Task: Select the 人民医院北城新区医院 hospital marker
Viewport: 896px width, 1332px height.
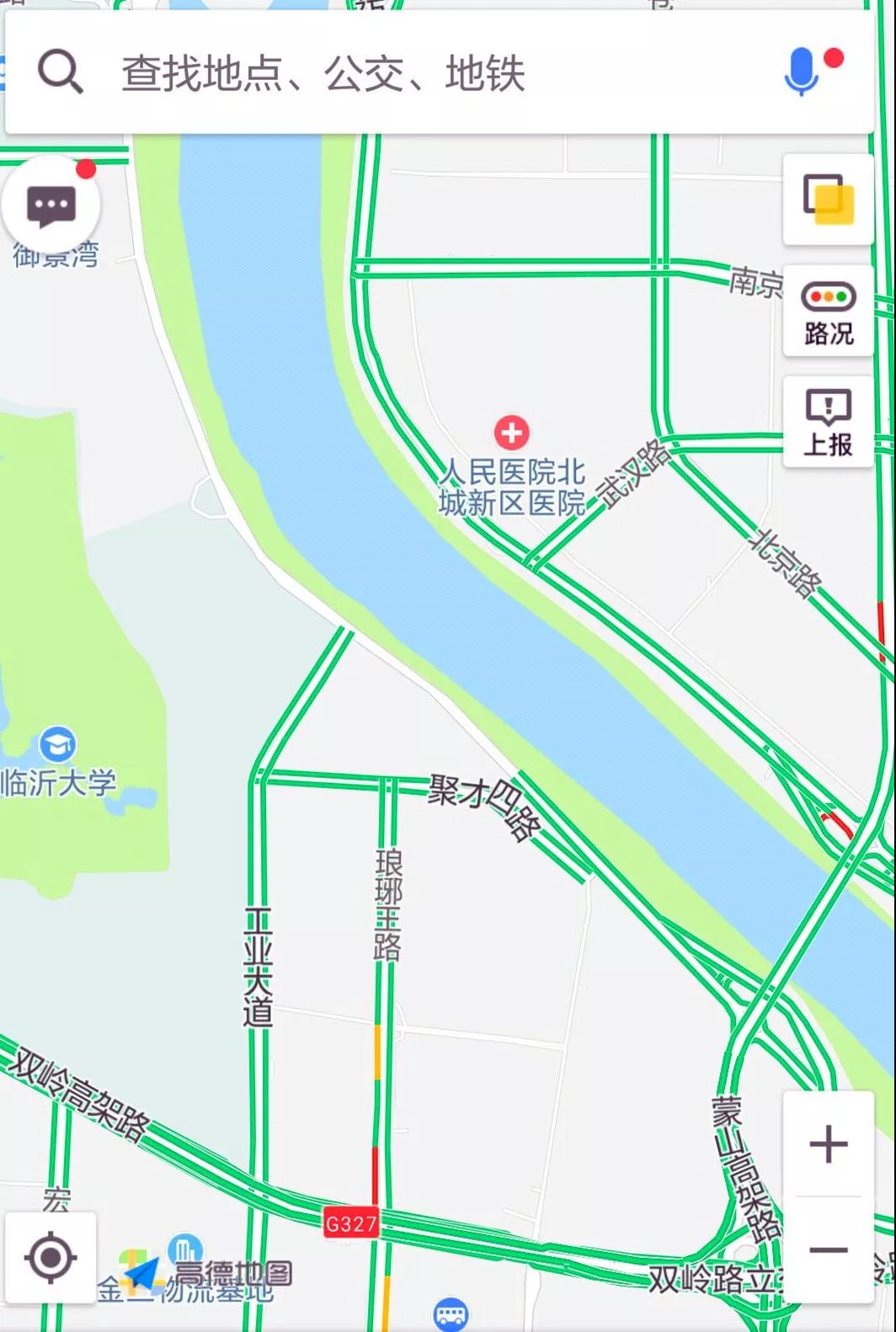Action: [511, 433]
